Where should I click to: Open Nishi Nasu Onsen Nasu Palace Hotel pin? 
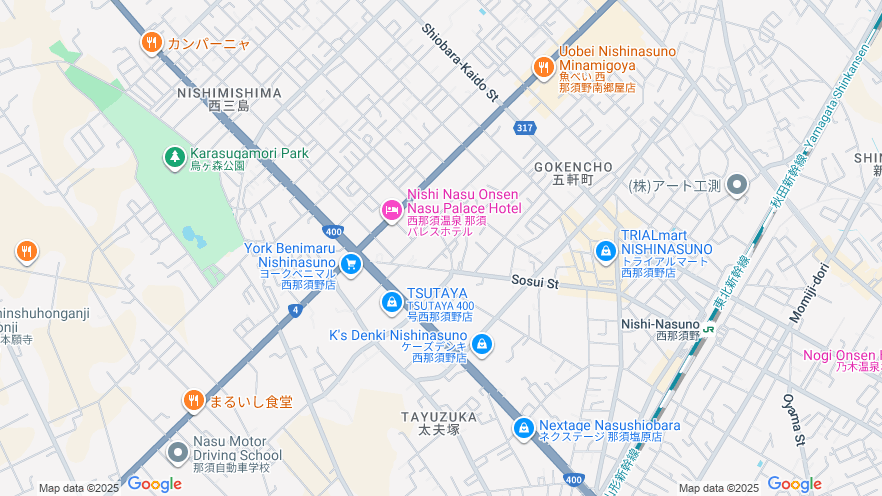coord(392,211)
